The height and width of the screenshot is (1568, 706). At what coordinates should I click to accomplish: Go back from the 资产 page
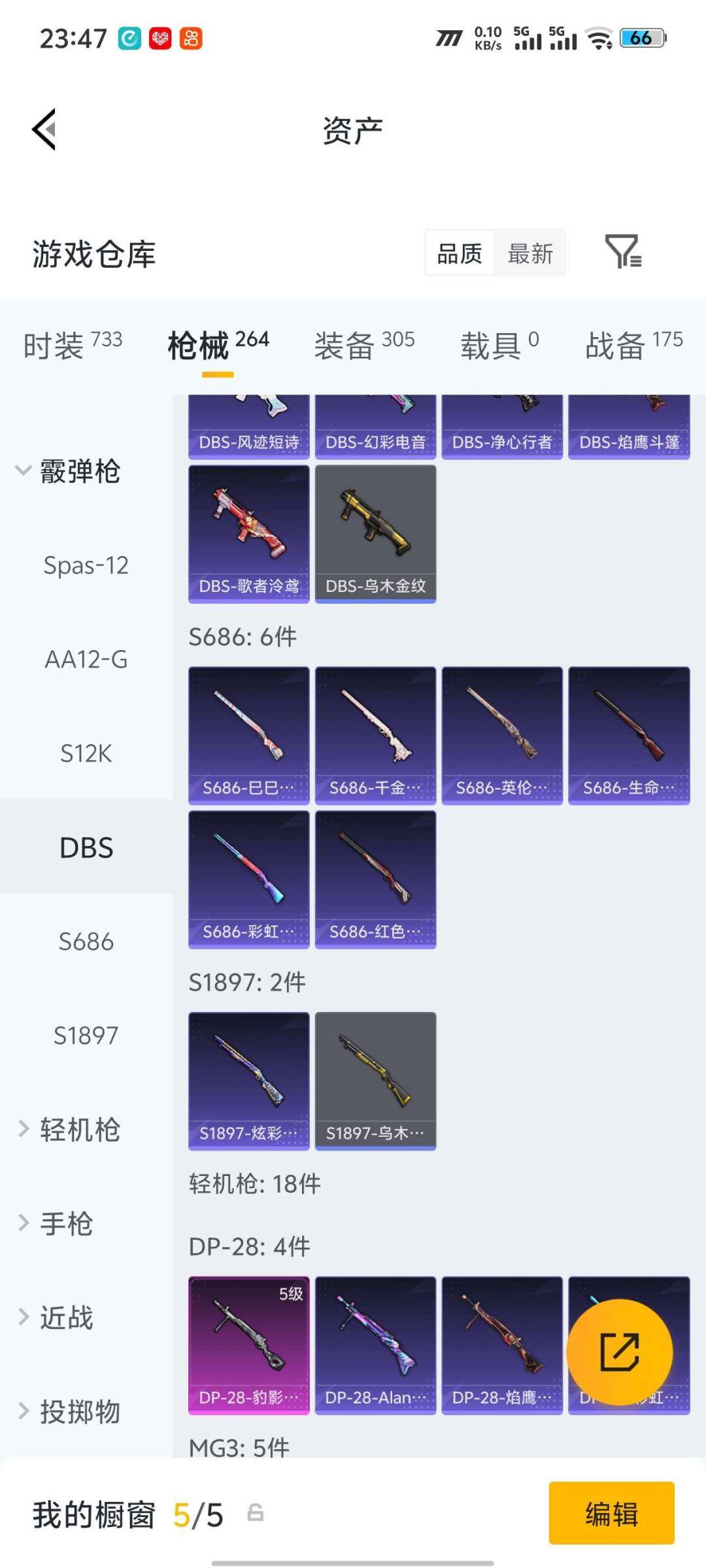(x=44, y=129)
